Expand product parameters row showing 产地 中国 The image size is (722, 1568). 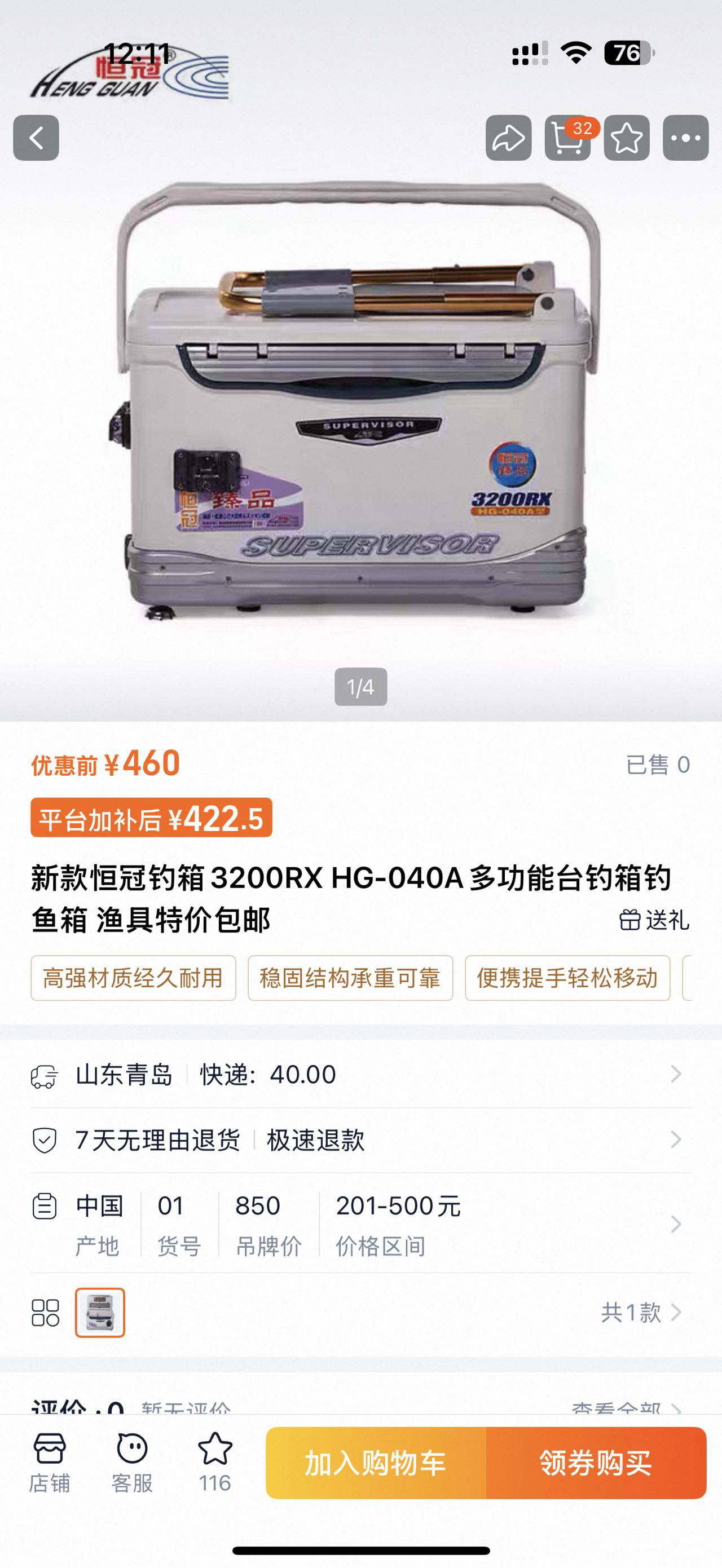360,1224
